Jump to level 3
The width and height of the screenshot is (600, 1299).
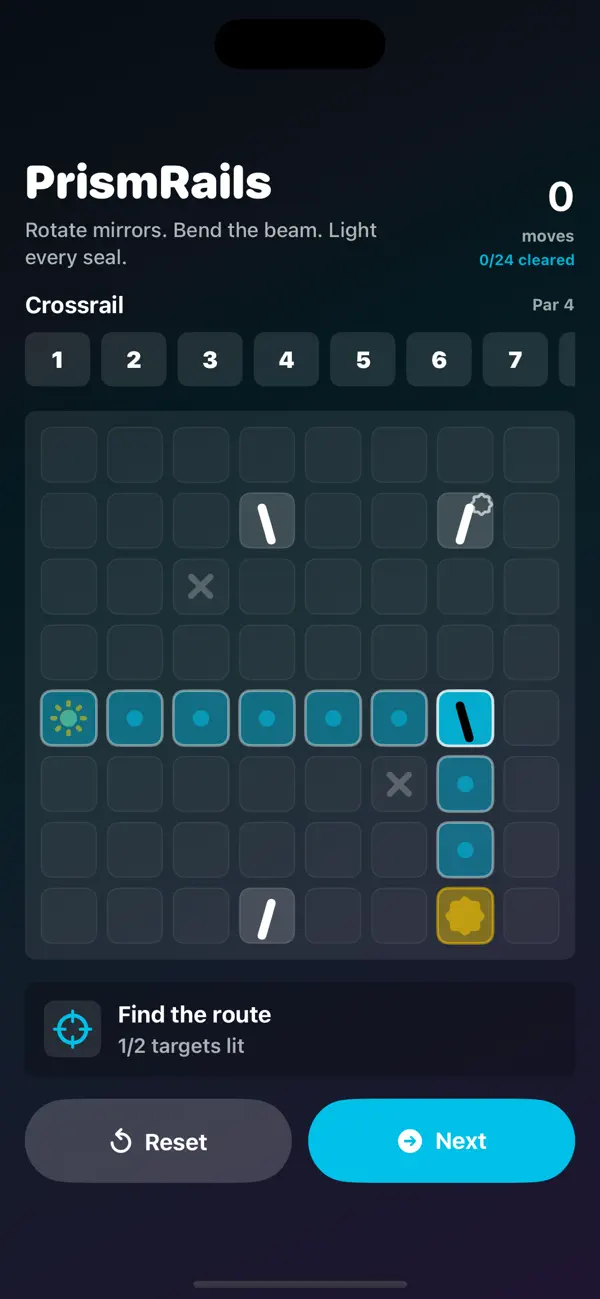pyautogui.click(x=210, y=359)
